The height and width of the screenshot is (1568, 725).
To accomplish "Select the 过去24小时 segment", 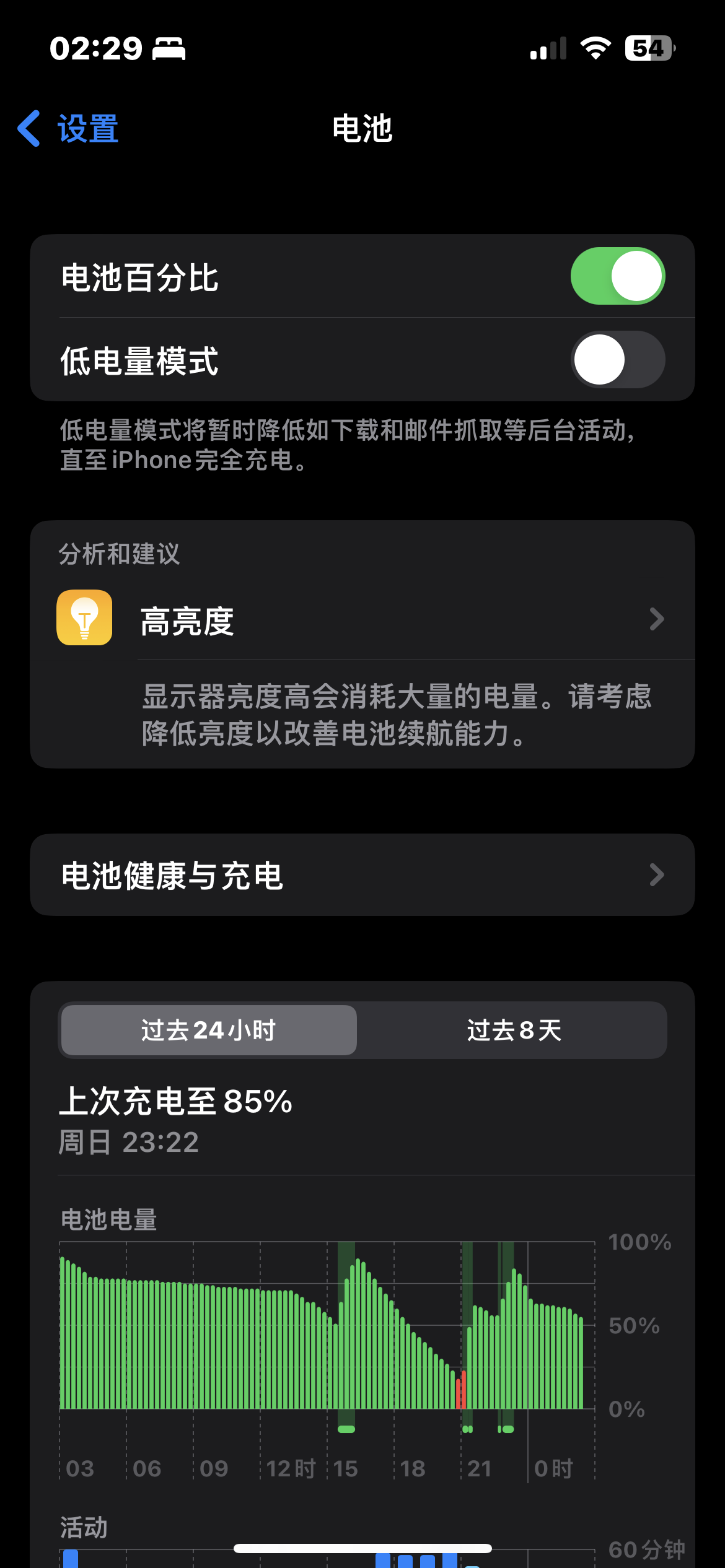I will tap(209, 1030).
